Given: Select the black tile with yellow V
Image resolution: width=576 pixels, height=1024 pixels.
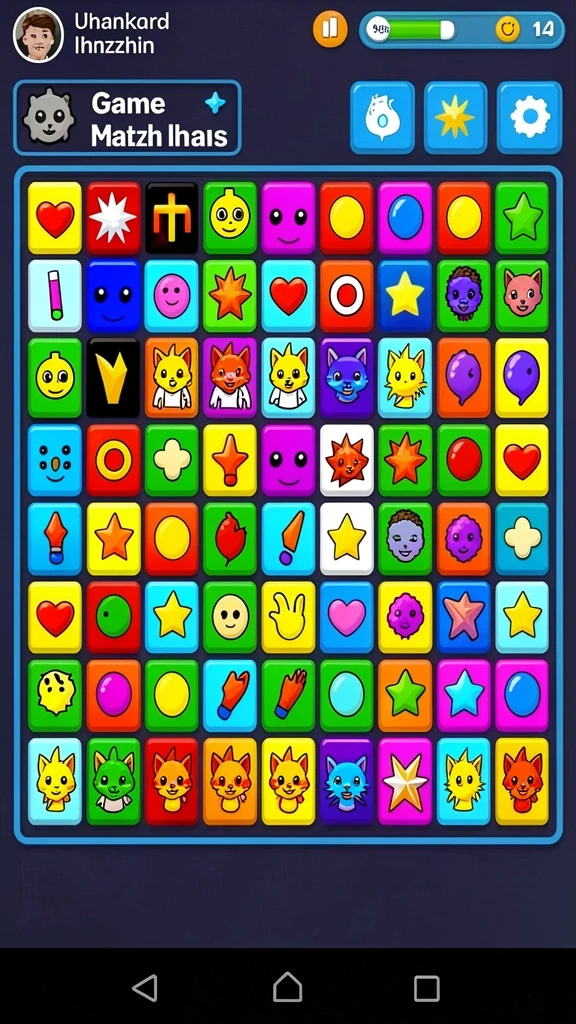Looking at the screenshot, I should click(113, 377).
